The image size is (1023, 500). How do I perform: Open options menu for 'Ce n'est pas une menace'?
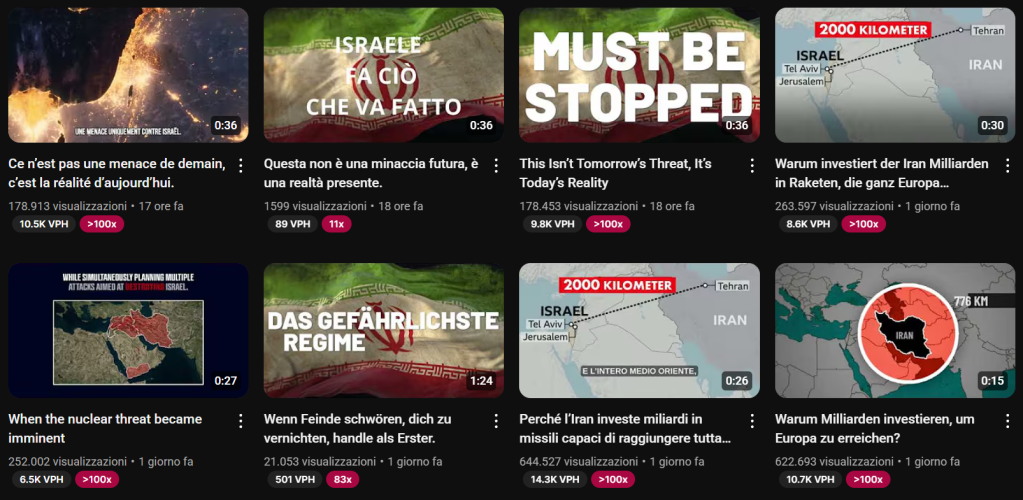click(x=240, y=166)
